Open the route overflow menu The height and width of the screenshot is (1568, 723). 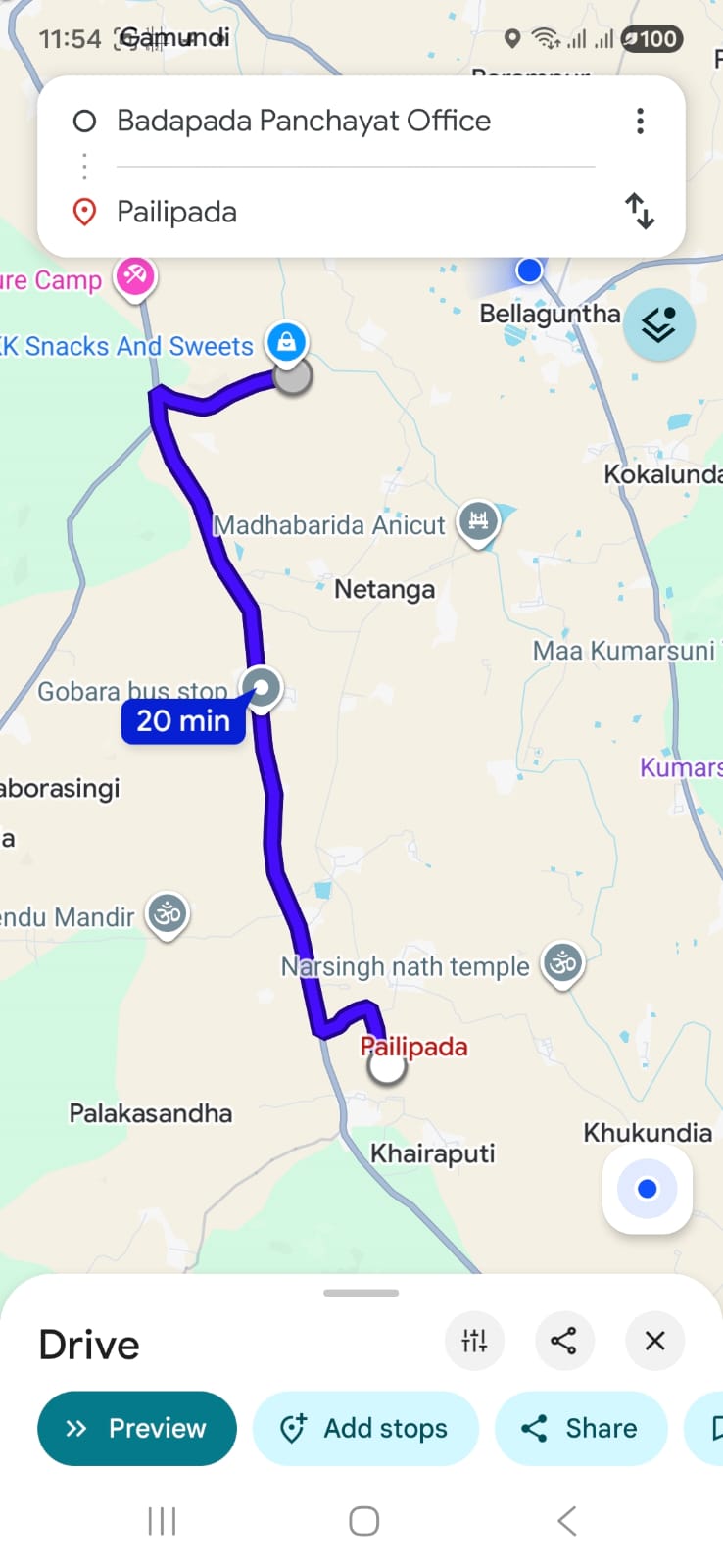pos(640,122)
